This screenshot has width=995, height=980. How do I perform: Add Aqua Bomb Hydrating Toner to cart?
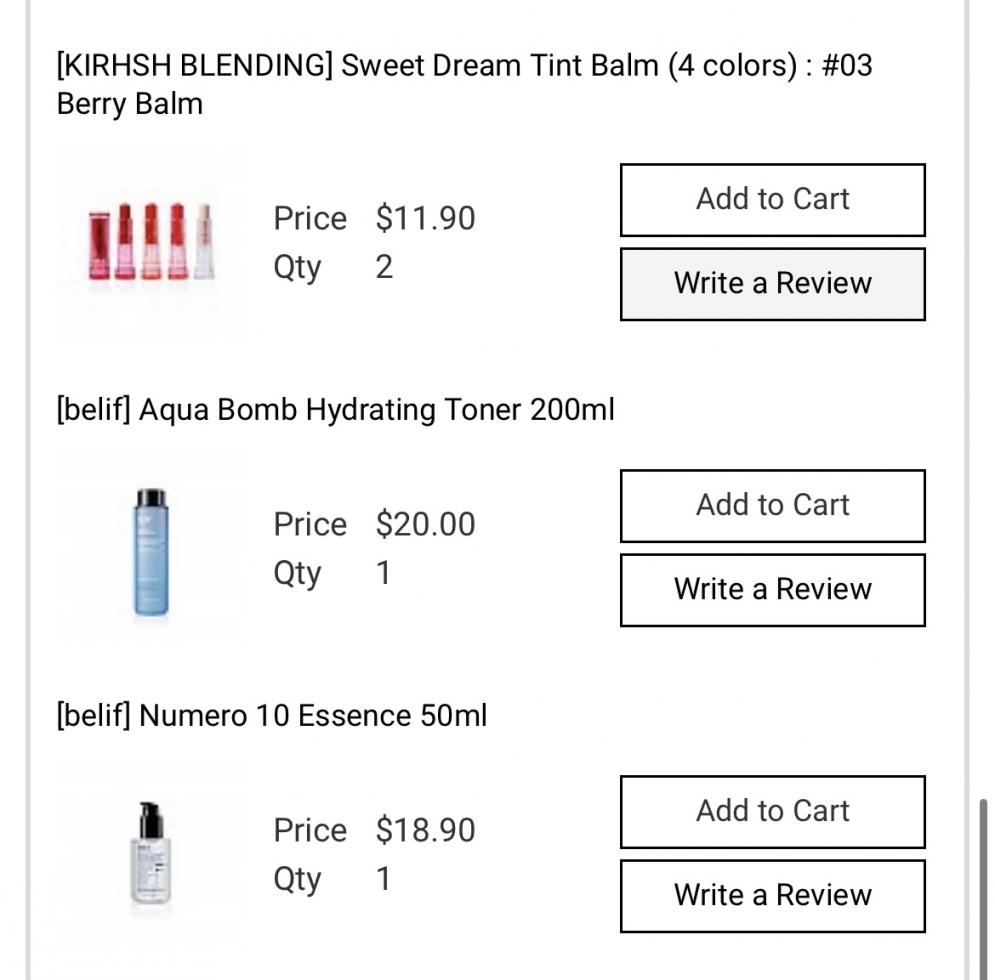(772, 506)
